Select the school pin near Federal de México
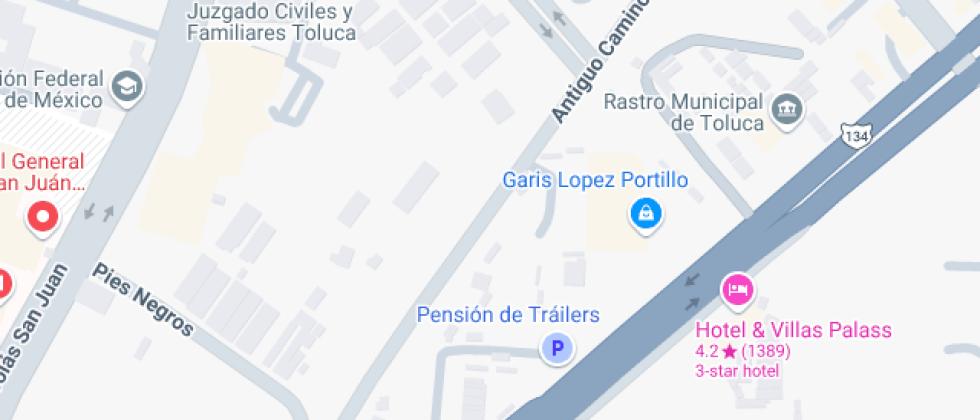Viewport: 980px width, 420px height. tap(128, 87)
